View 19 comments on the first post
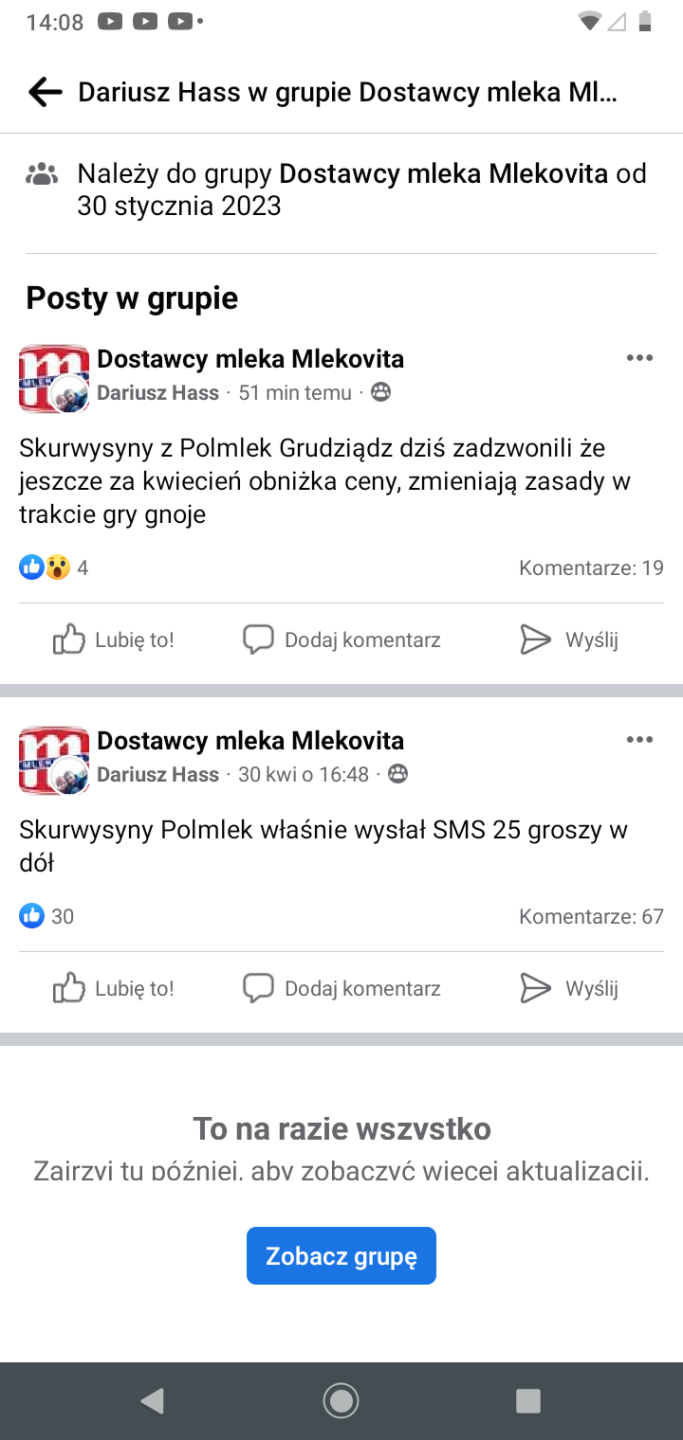The image size is (683, 1440). [x=591, y=568]
